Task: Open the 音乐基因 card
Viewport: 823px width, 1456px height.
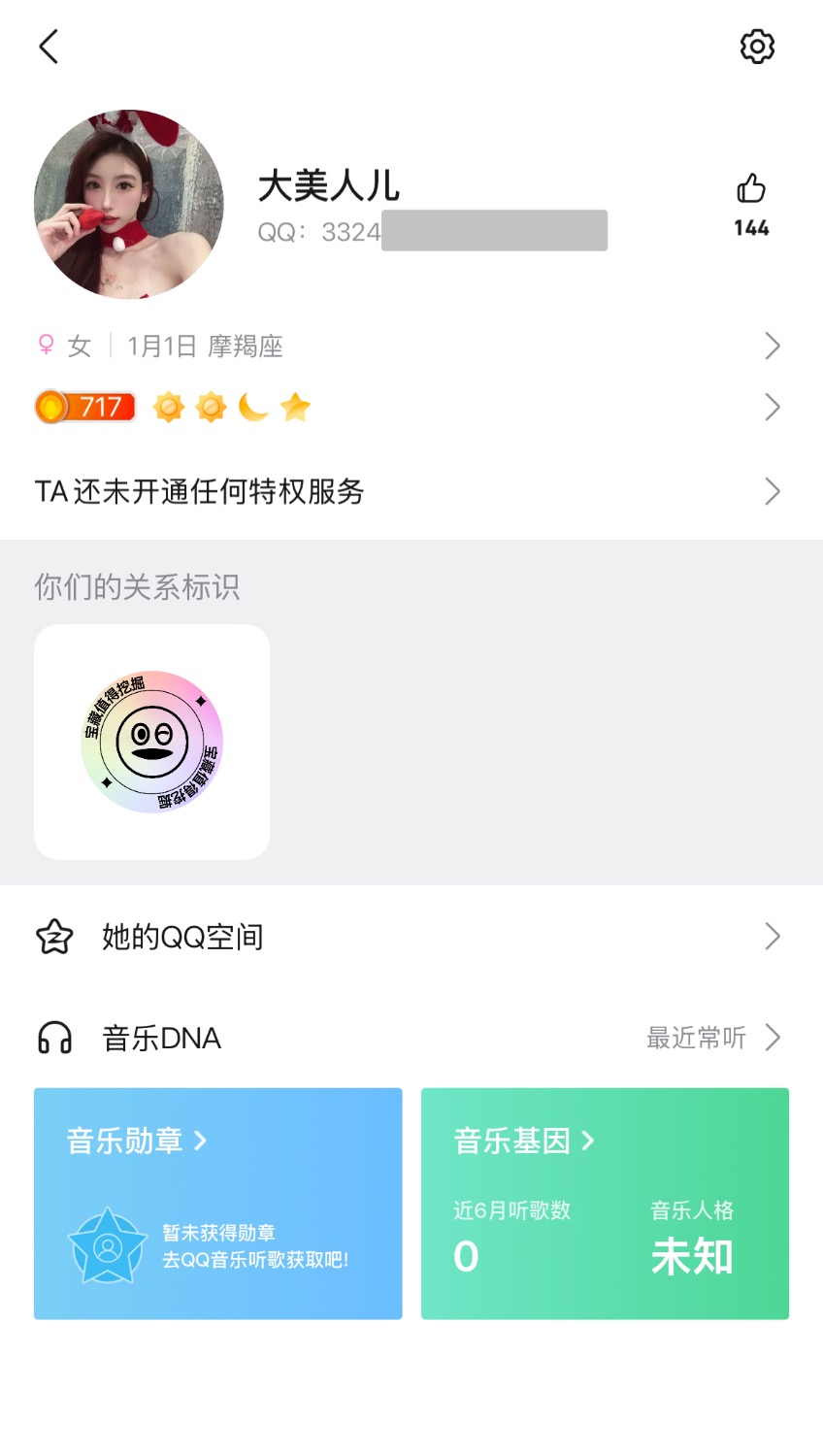Action: (x=605, y=1203)
